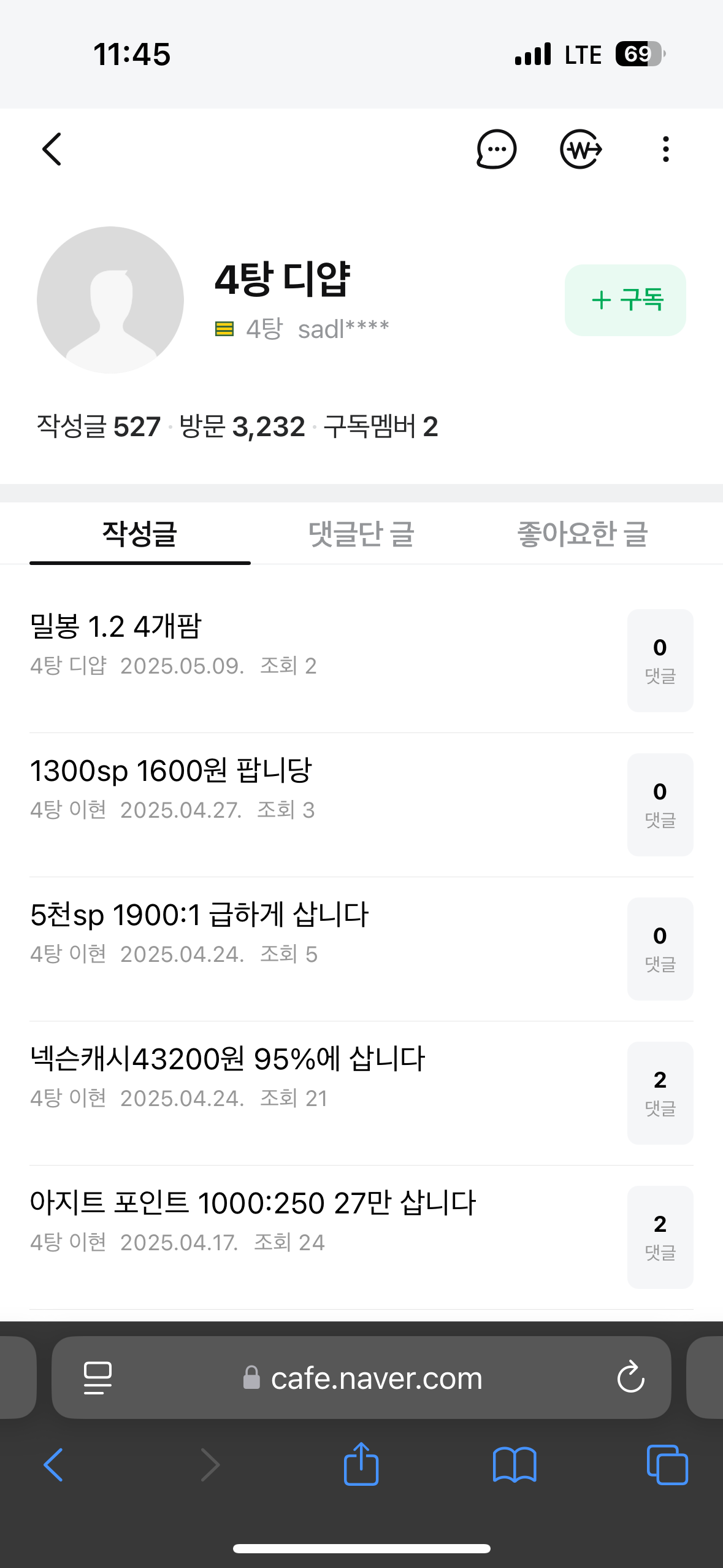Open the member's profile picture
Viewport: 723px width, 1568px height.
coord(110,300)
